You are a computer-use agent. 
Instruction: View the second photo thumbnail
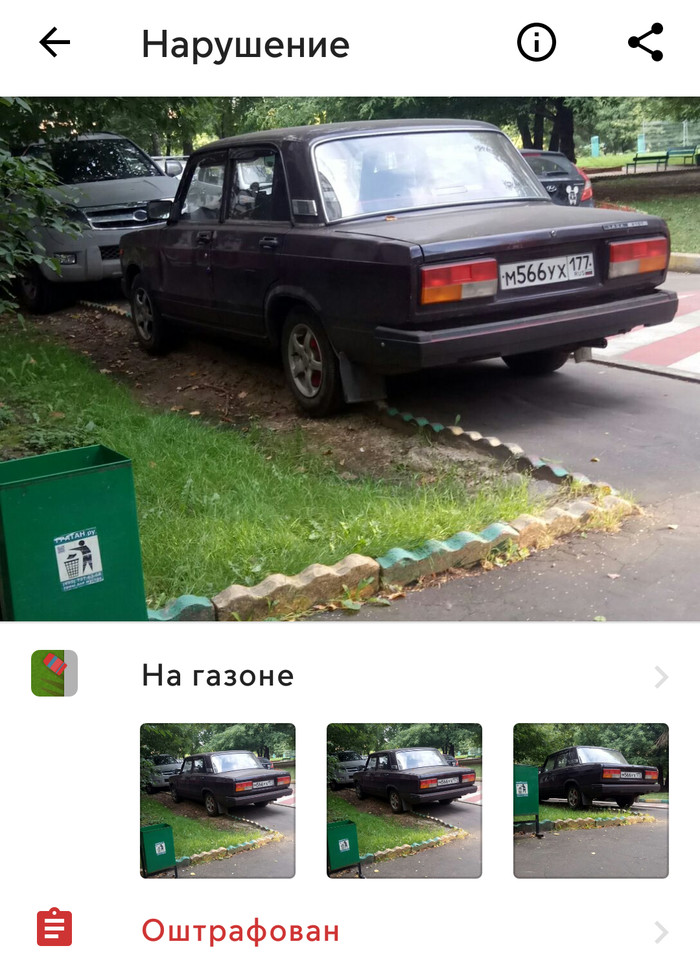[x=404, y=800]
